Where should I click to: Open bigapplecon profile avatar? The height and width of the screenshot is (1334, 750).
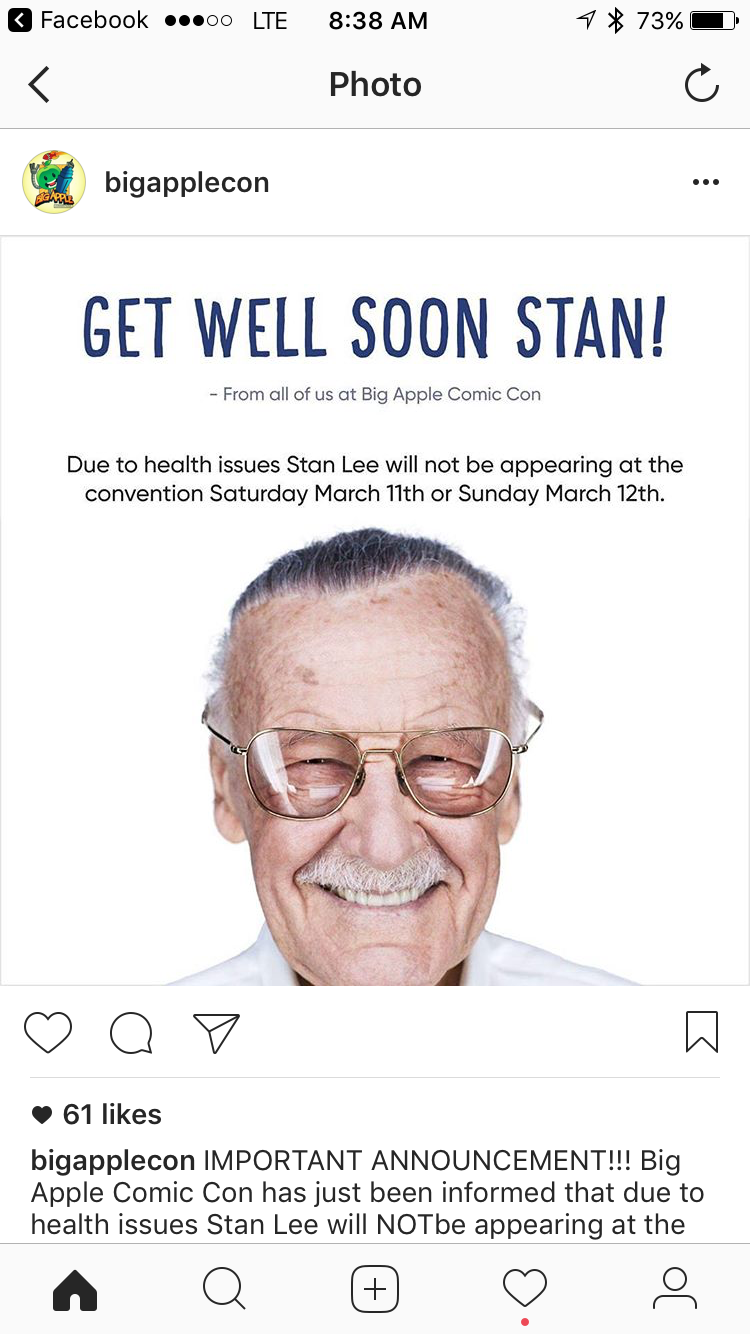(54, 182)
